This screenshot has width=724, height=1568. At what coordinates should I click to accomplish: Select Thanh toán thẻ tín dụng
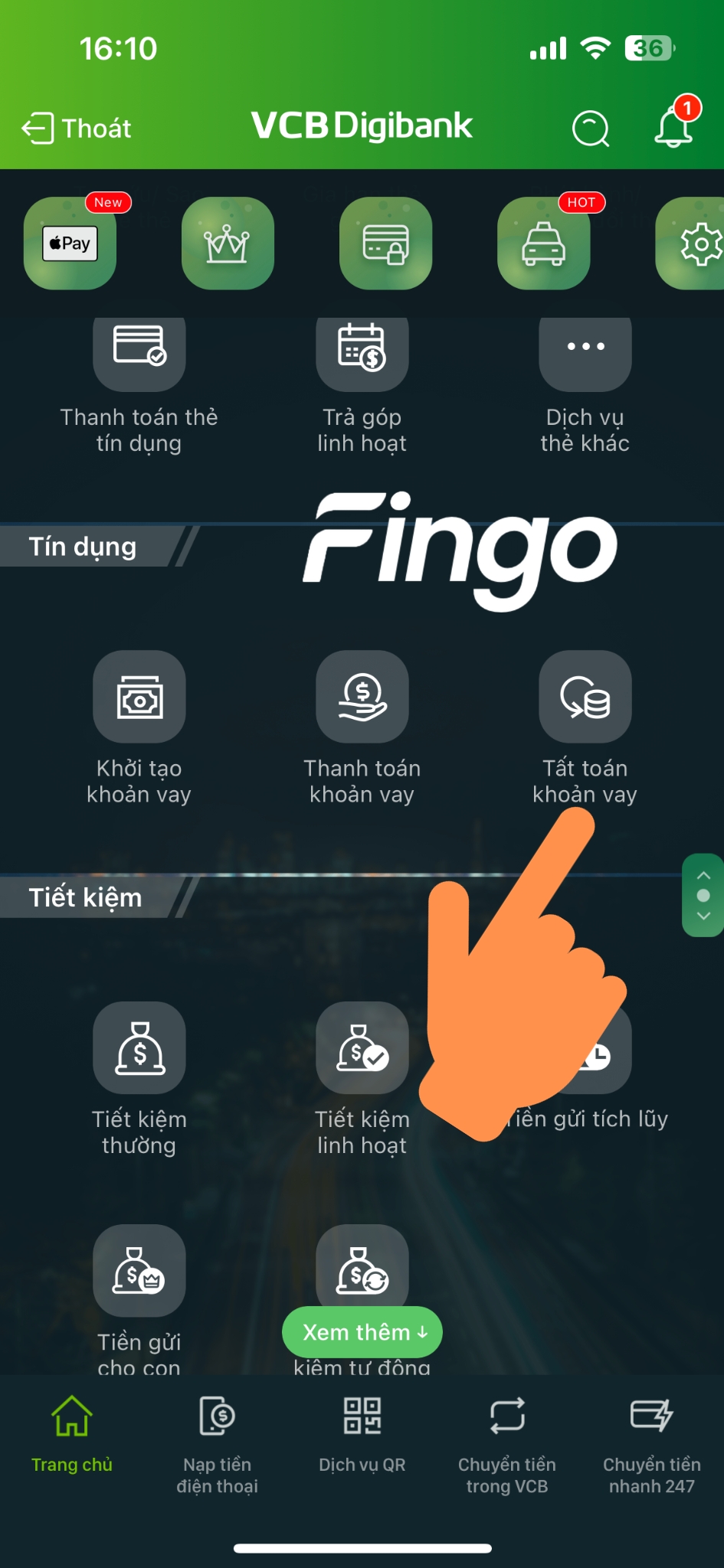(x=139, y=386)
